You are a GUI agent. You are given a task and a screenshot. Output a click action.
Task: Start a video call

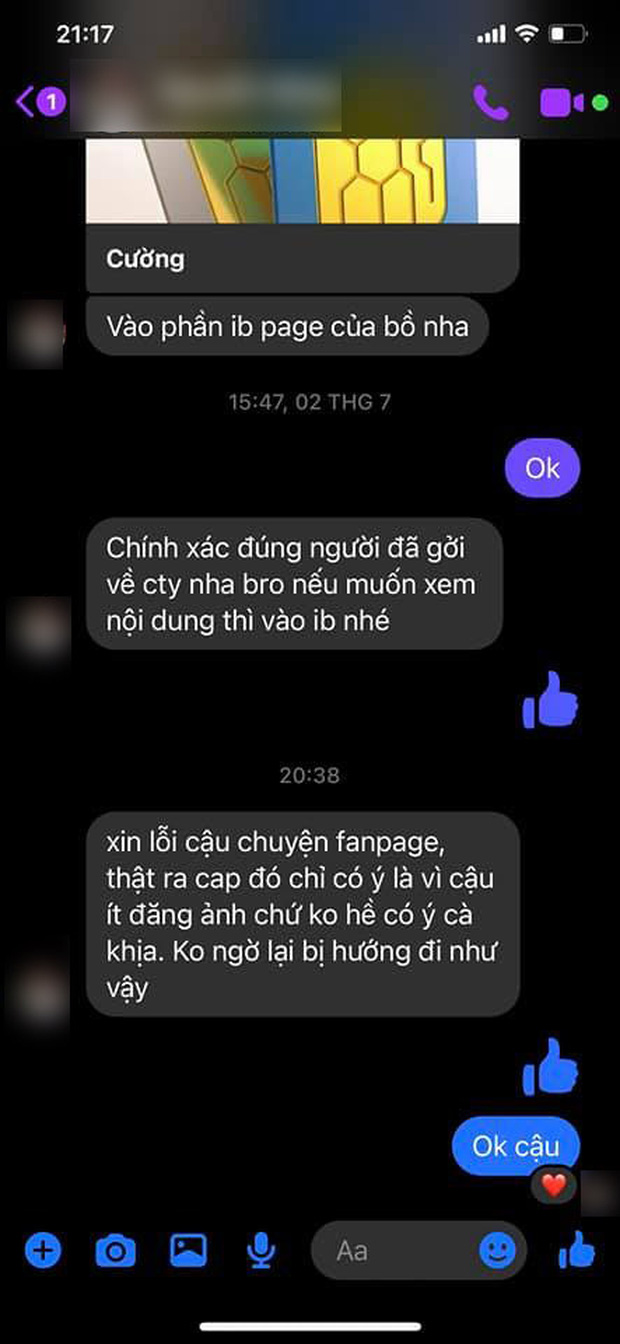[x=563, y=102]
